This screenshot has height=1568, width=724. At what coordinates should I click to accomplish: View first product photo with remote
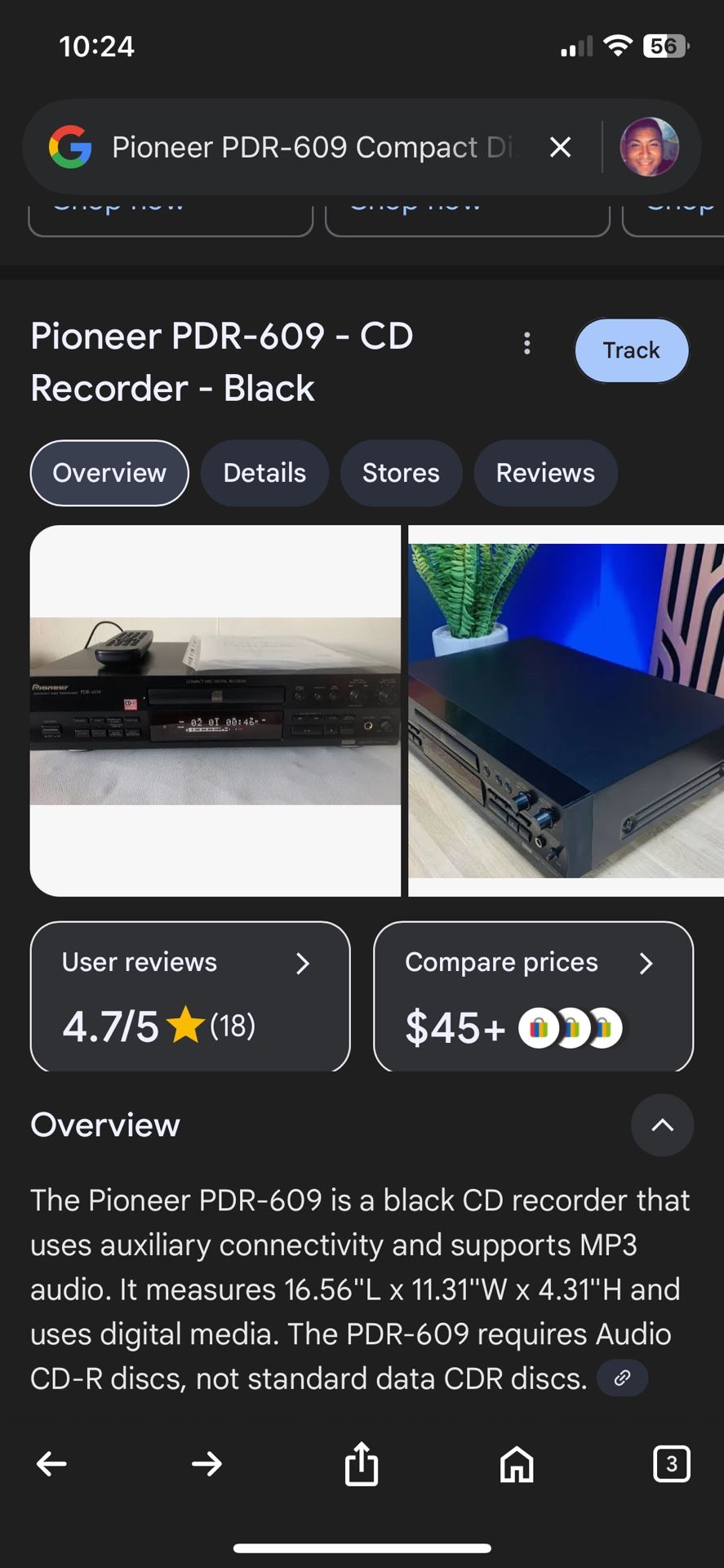pos(215,710)
